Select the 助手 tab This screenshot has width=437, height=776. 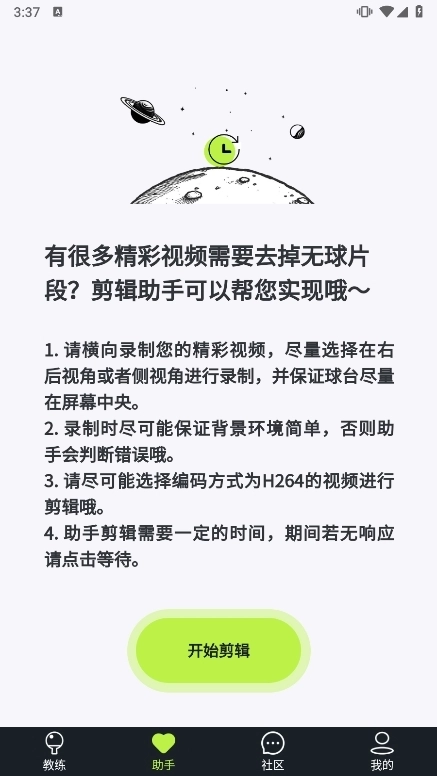[x=164, y=751]
